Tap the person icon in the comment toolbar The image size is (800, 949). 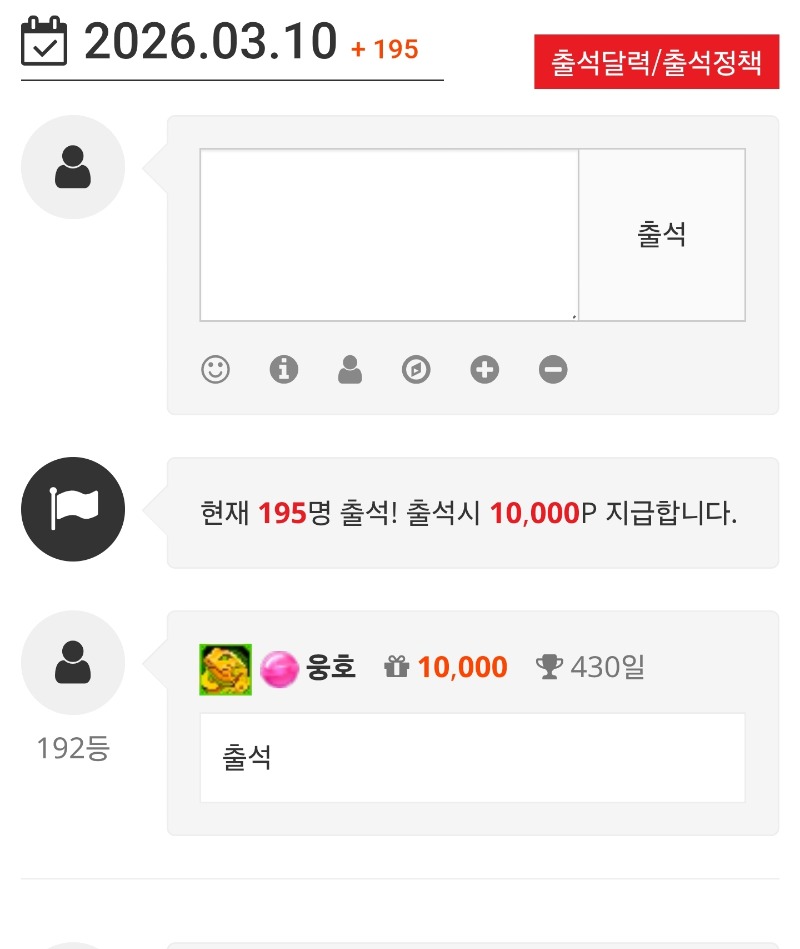coord(350,370)
